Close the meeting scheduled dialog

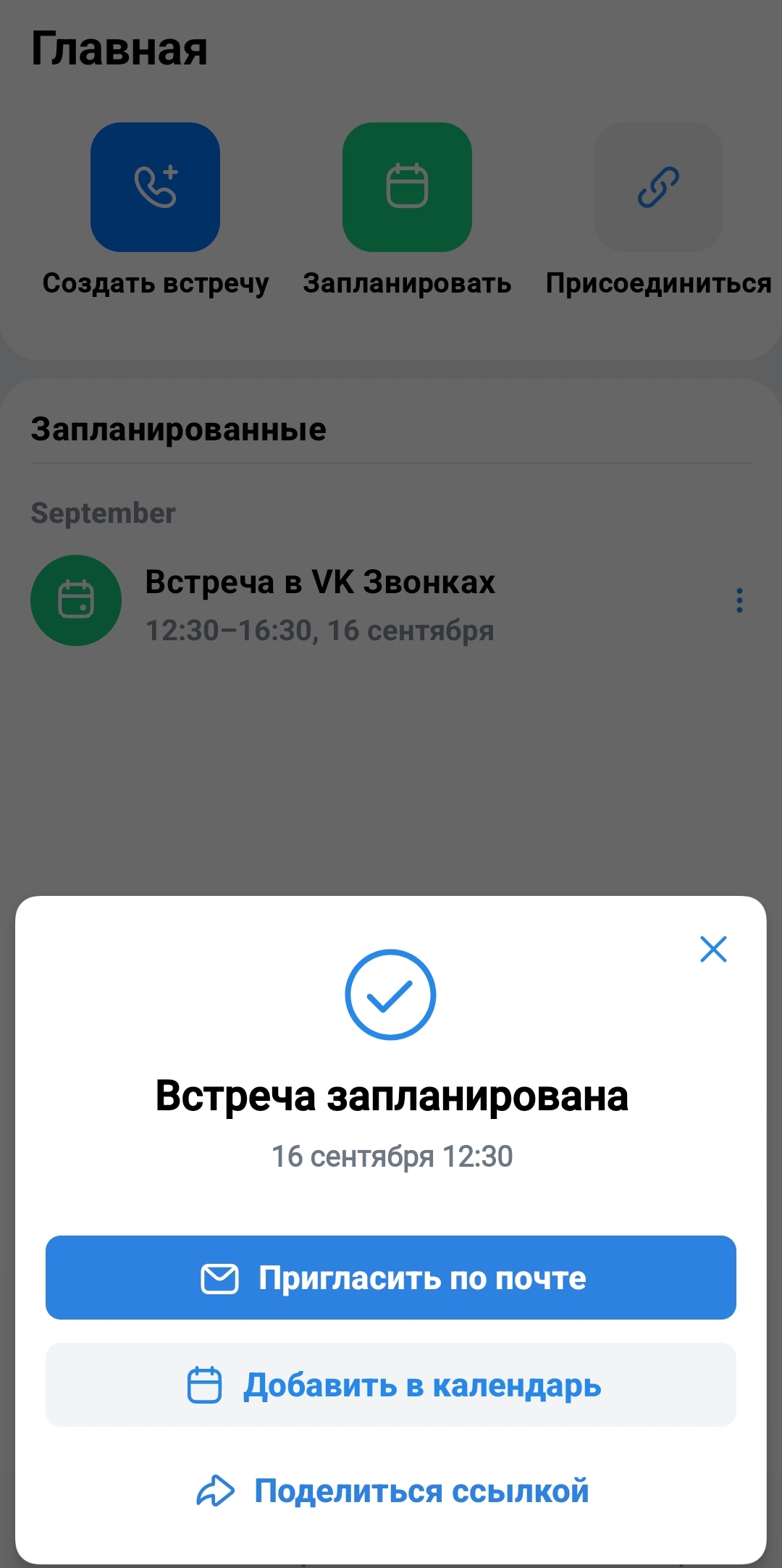tap(713, 949)
